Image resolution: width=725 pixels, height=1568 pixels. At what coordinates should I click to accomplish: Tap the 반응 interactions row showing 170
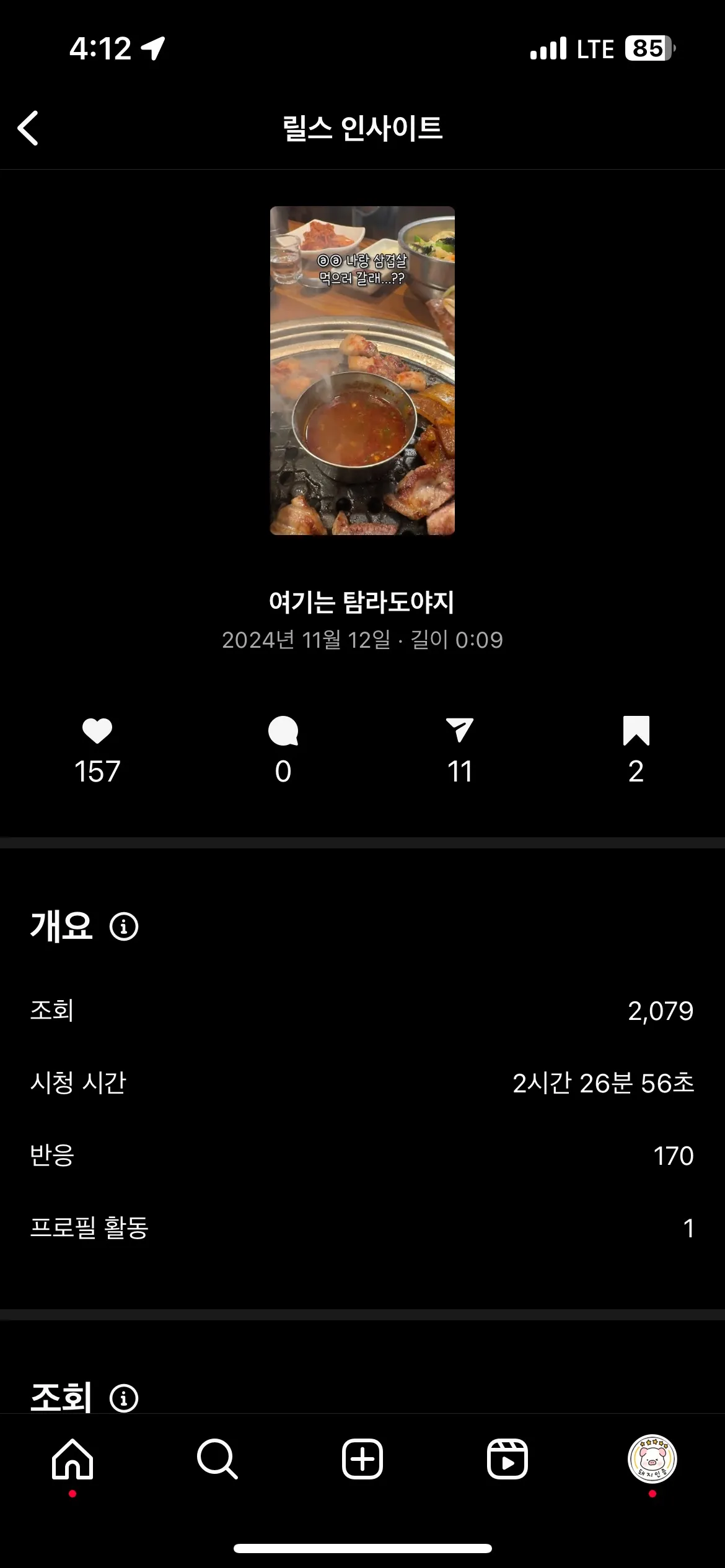pyautogui.click(x=362, y=1156)
